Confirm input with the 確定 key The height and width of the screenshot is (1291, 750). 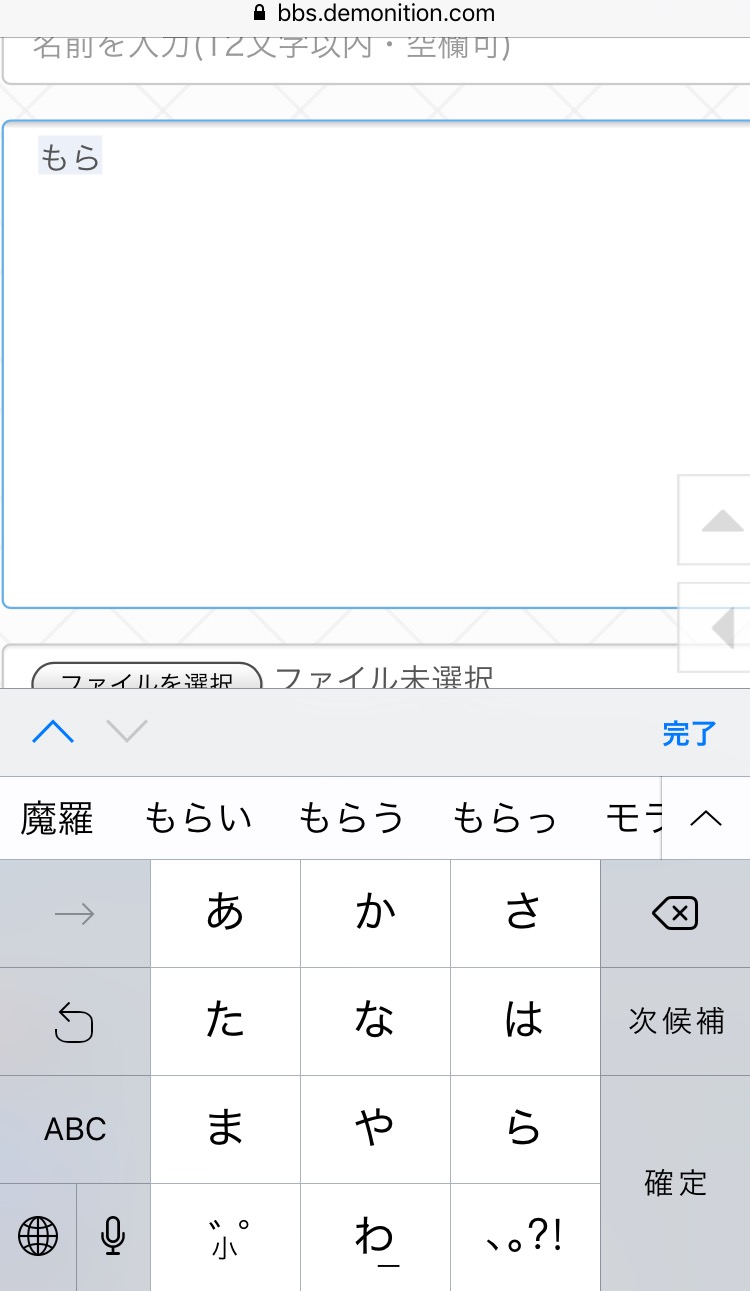[x=675, y=1183]
